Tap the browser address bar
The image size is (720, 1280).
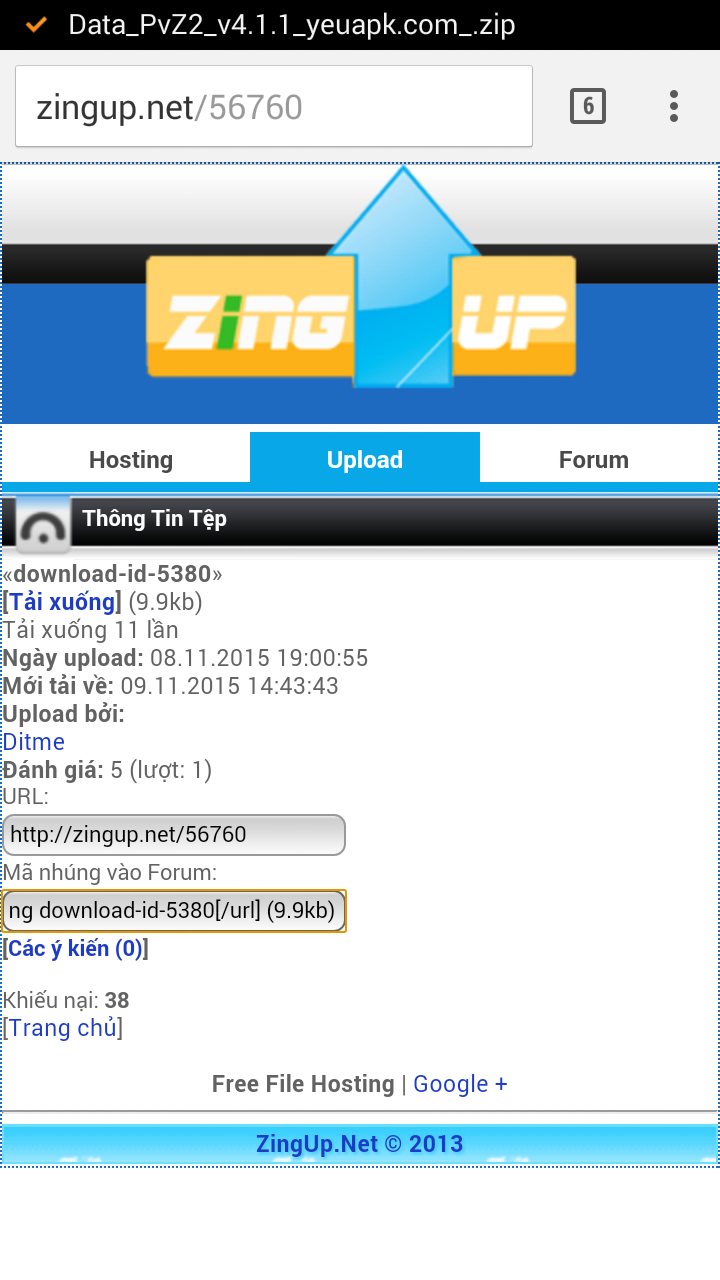click(273, 107)
